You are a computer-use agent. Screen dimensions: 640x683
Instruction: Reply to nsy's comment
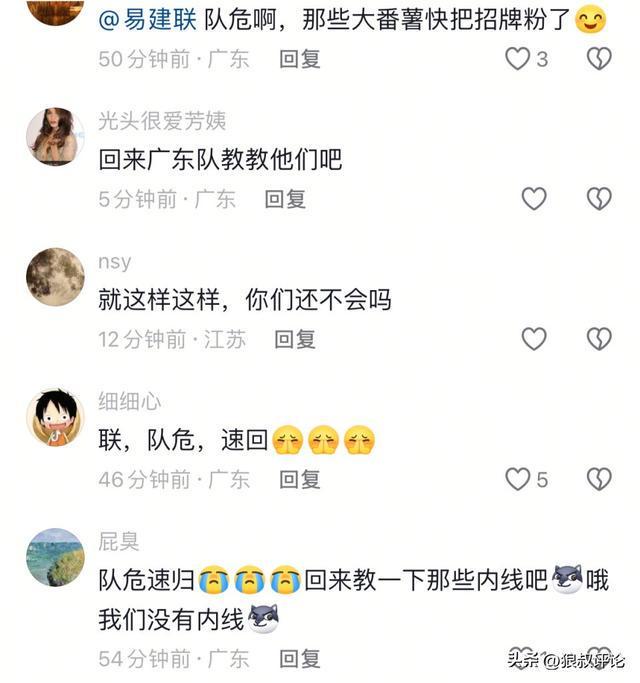point(295,339)
